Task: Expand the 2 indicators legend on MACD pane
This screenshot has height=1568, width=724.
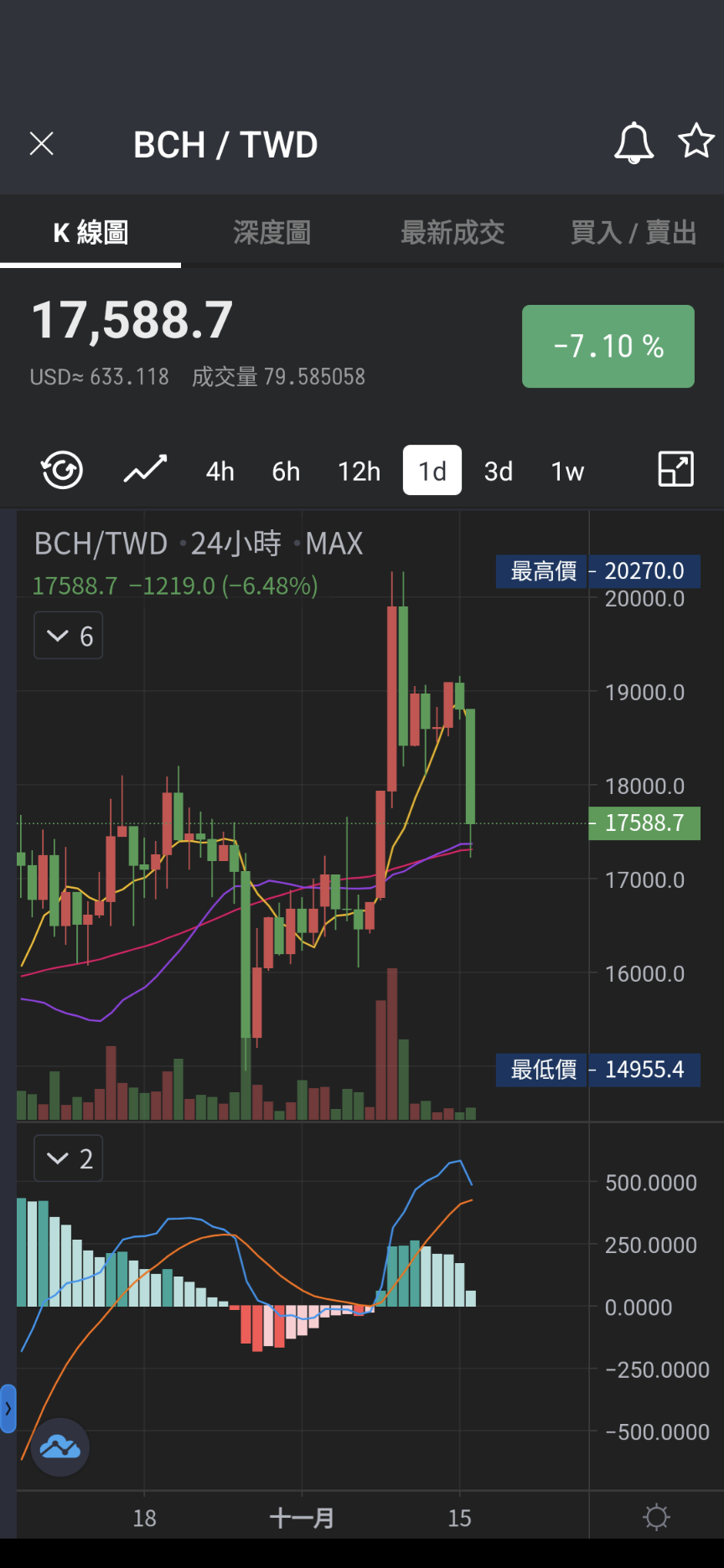Action: tap(69, 1158)
